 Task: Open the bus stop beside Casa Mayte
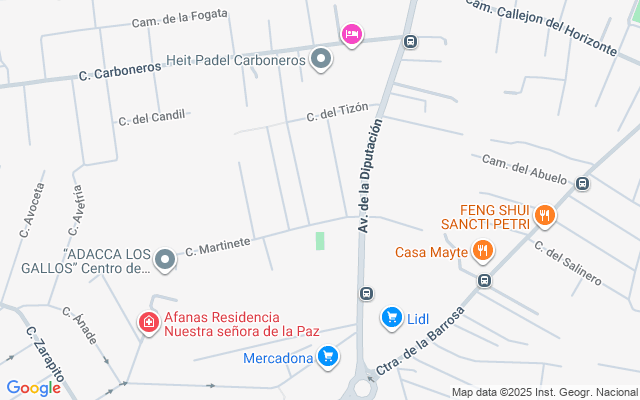coord(485,281)
